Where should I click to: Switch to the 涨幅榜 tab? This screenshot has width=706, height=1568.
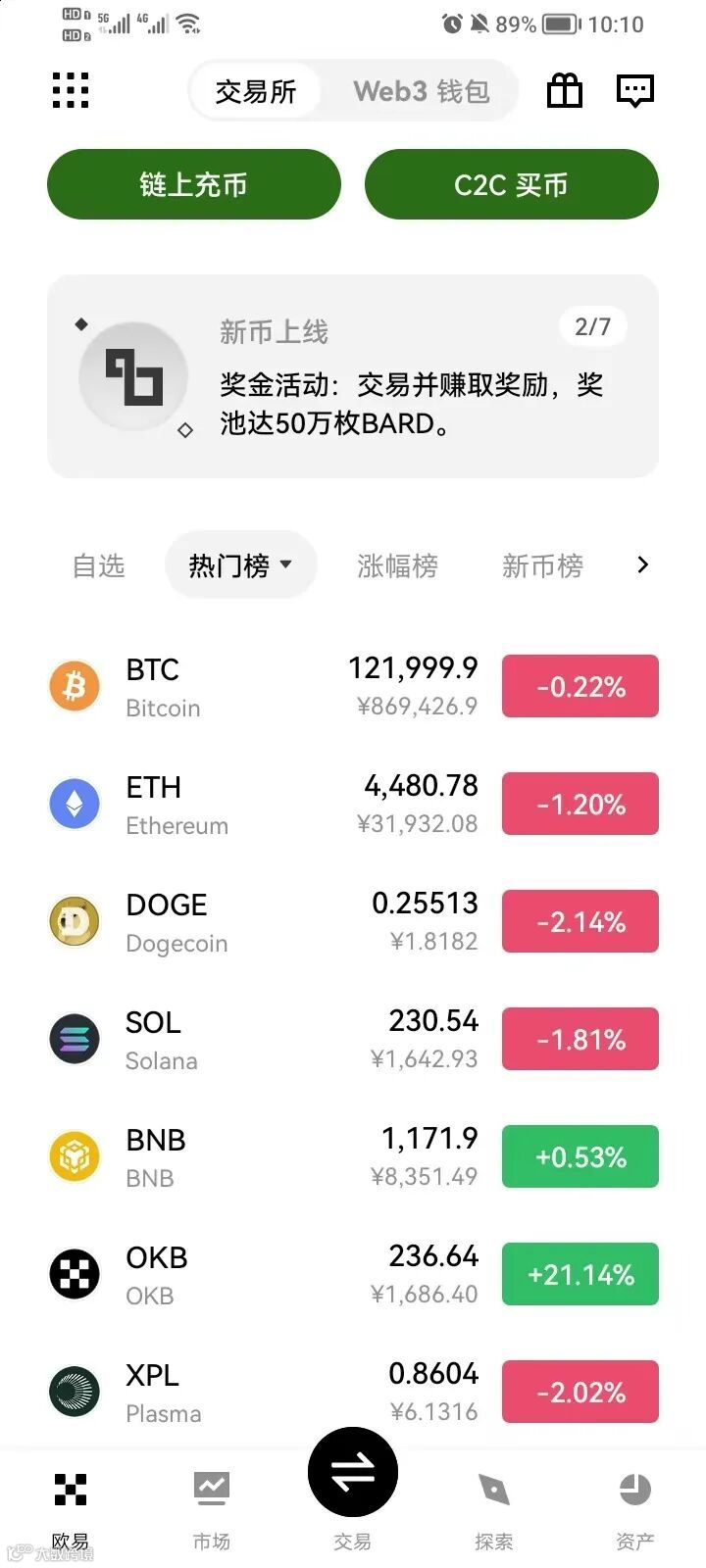click(x=397, y=565)
